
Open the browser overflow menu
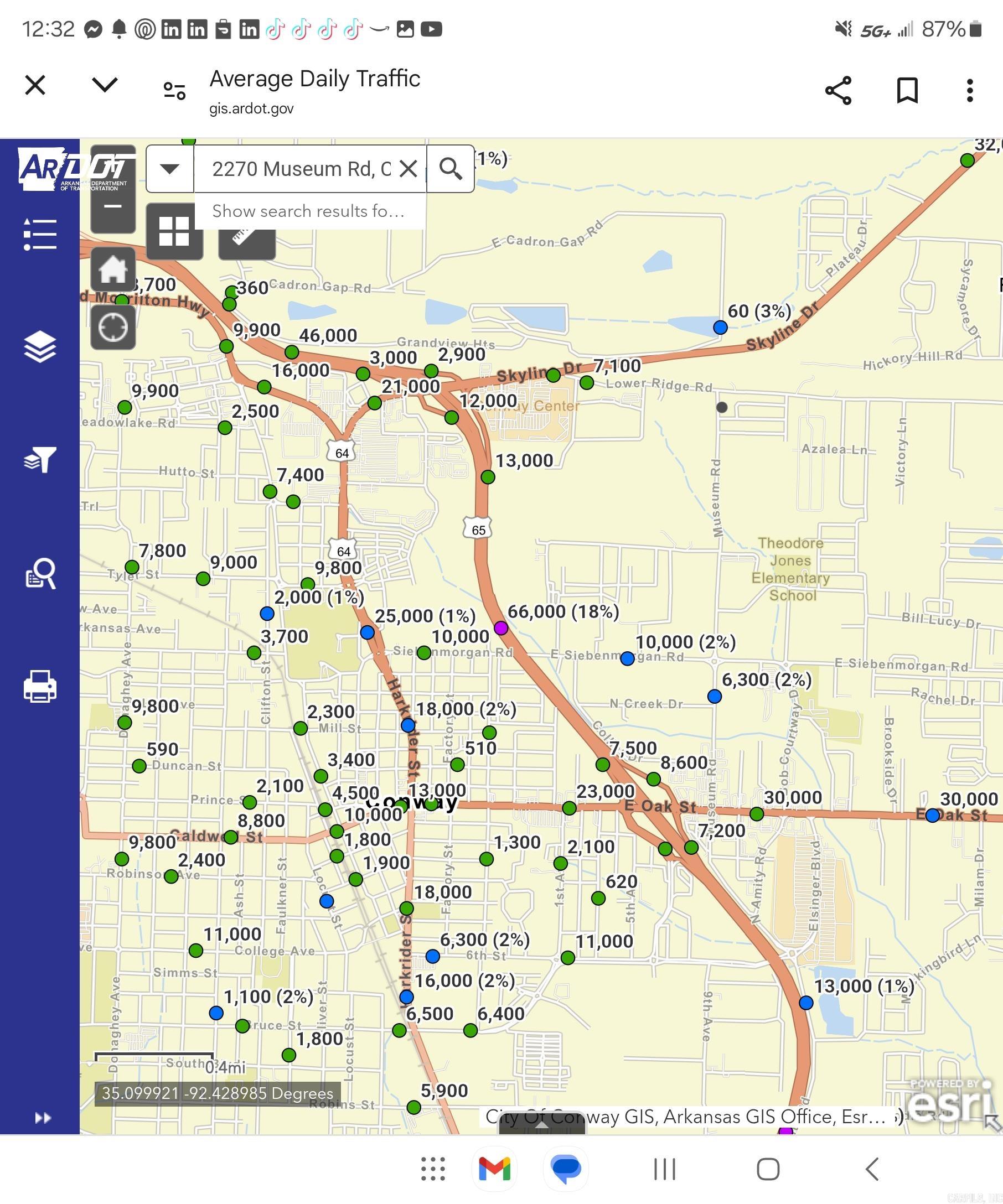click(x=969, y=90)
